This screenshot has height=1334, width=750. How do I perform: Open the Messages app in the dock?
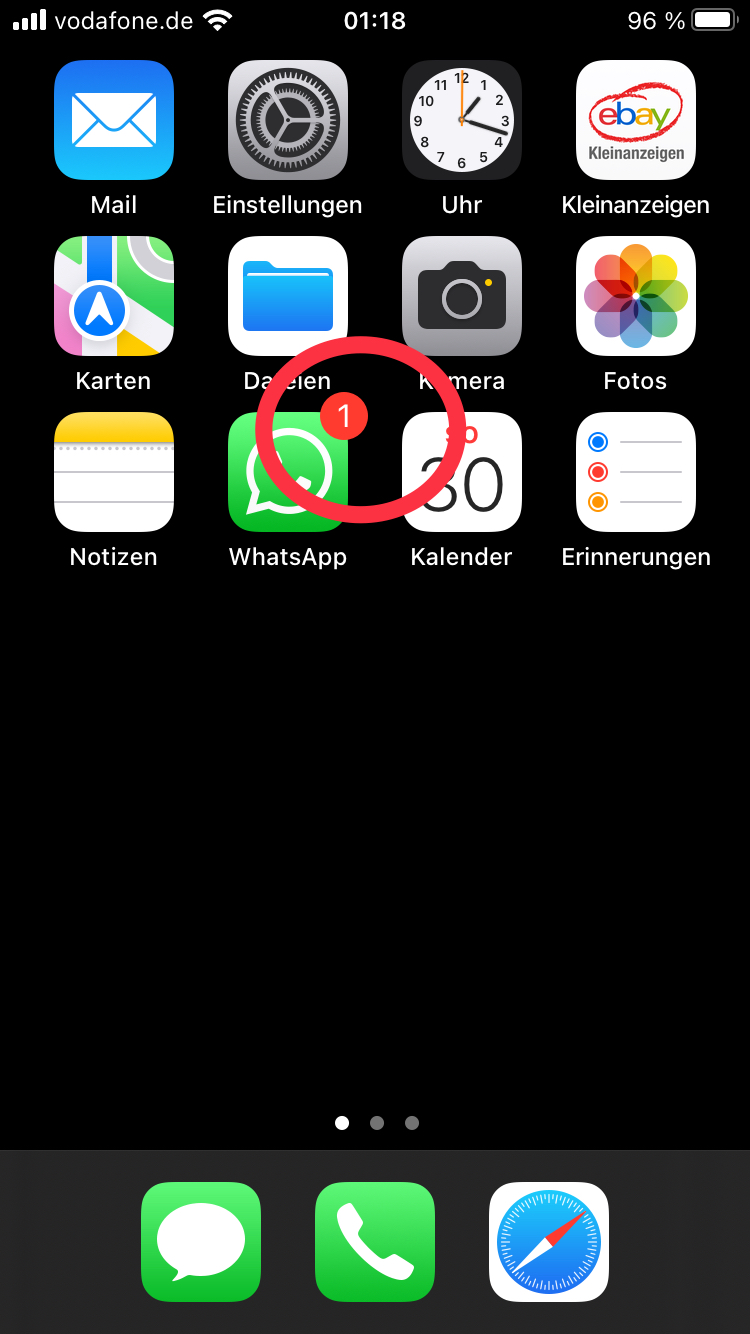201,1242
